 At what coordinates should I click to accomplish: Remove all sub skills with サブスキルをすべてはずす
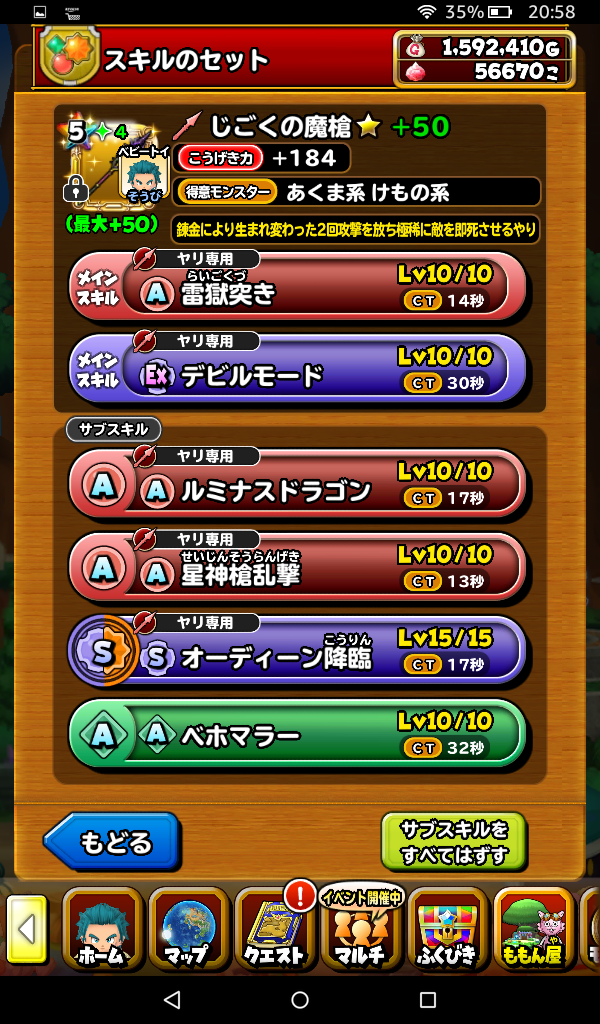(453, 841)
